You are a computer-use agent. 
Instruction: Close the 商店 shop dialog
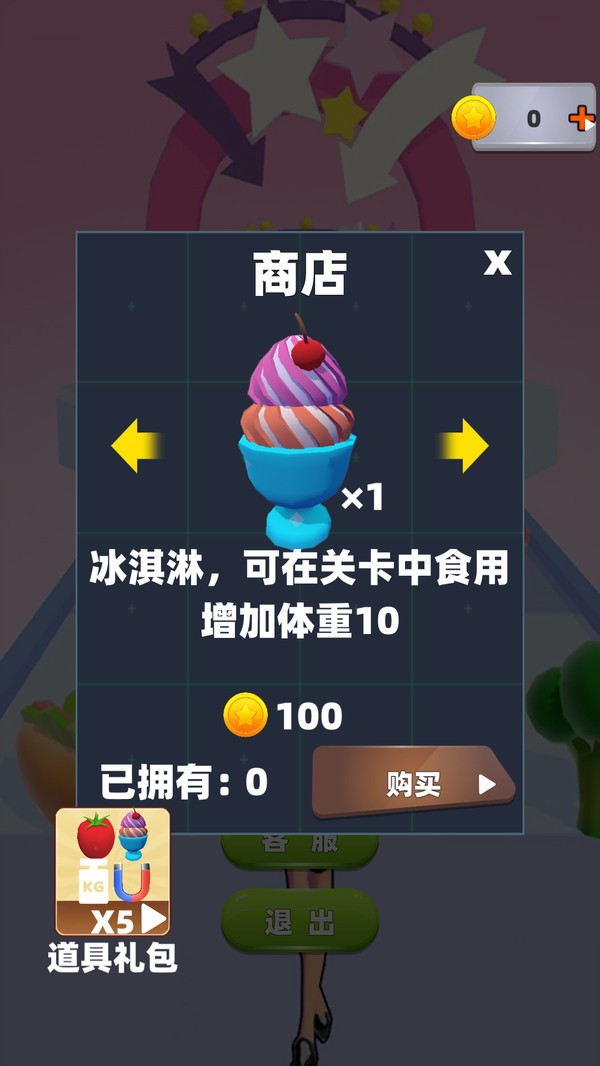pos(497,263)
